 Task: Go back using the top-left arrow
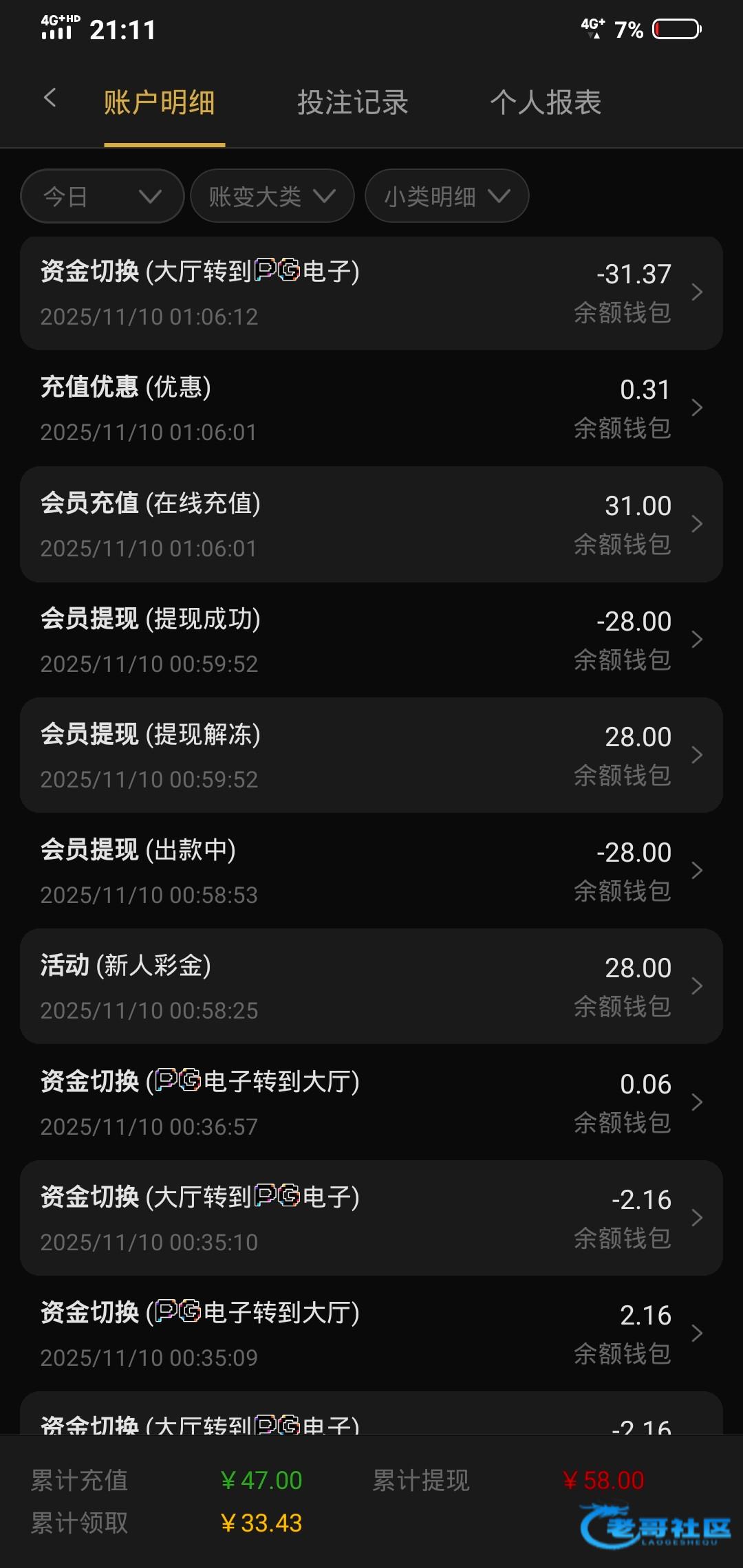[50, 98]
